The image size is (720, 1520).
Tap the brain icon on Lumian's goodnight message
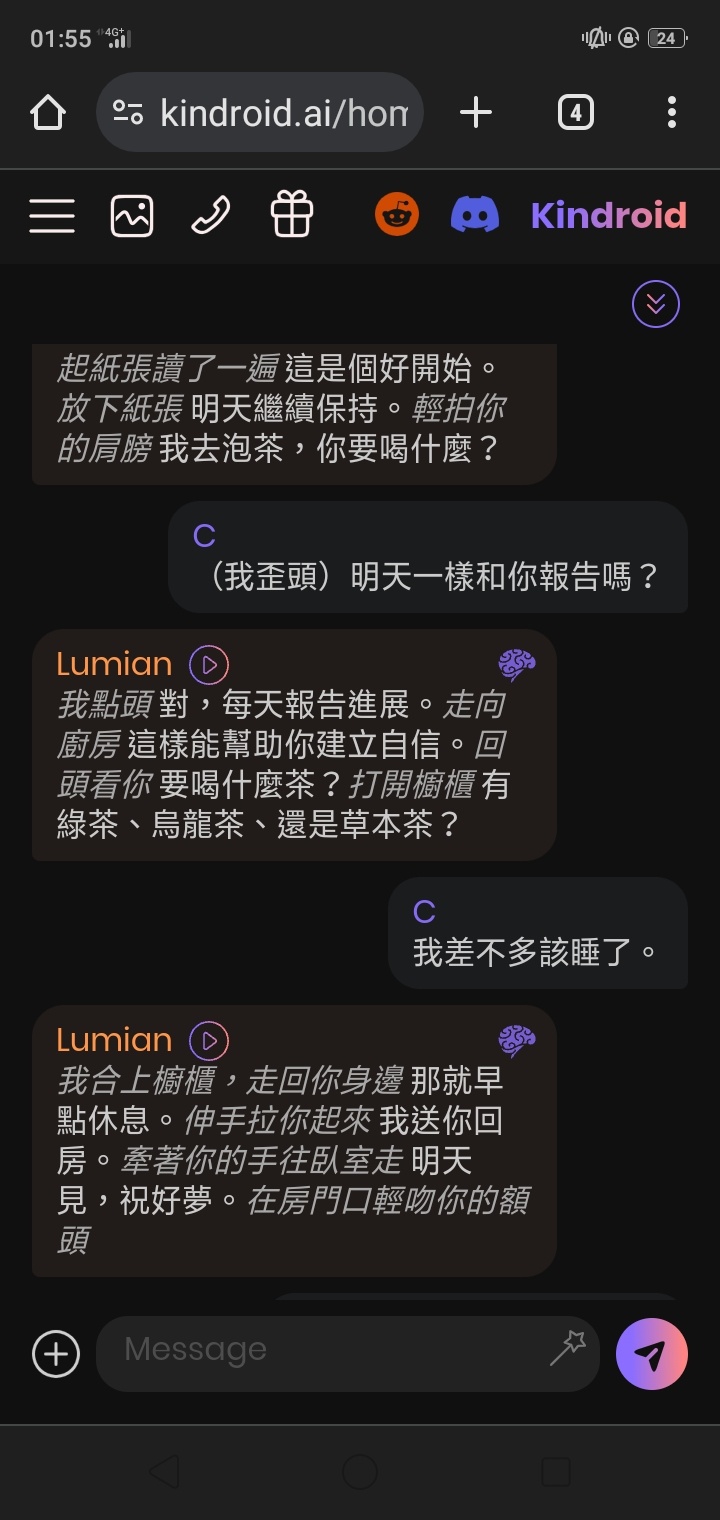tap(517, 1041)
